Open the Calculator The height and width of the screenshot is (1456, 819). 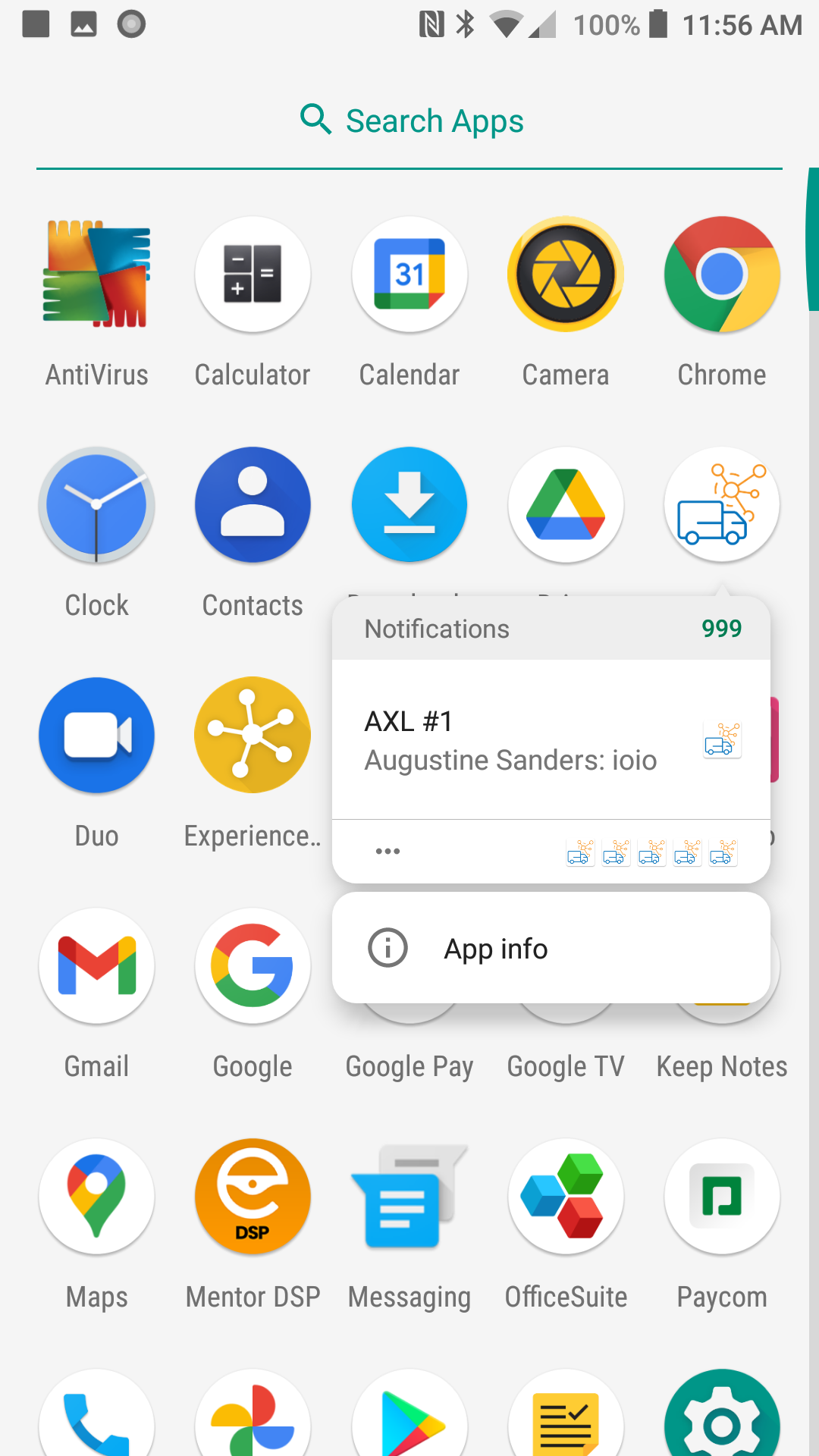tap(253, 274)
